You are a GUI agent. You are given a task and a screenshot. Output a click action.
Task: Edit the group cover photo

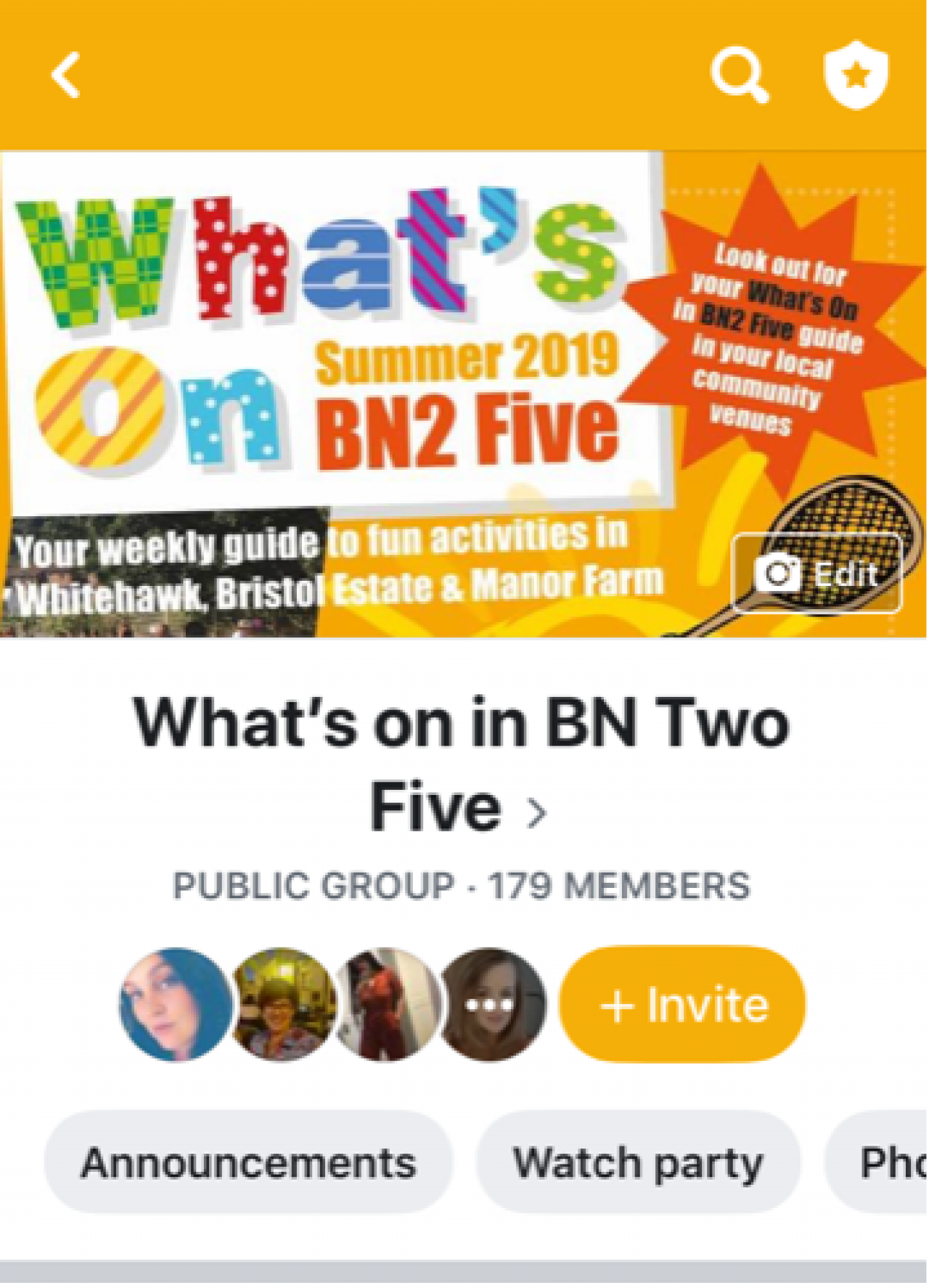point(817,574)
